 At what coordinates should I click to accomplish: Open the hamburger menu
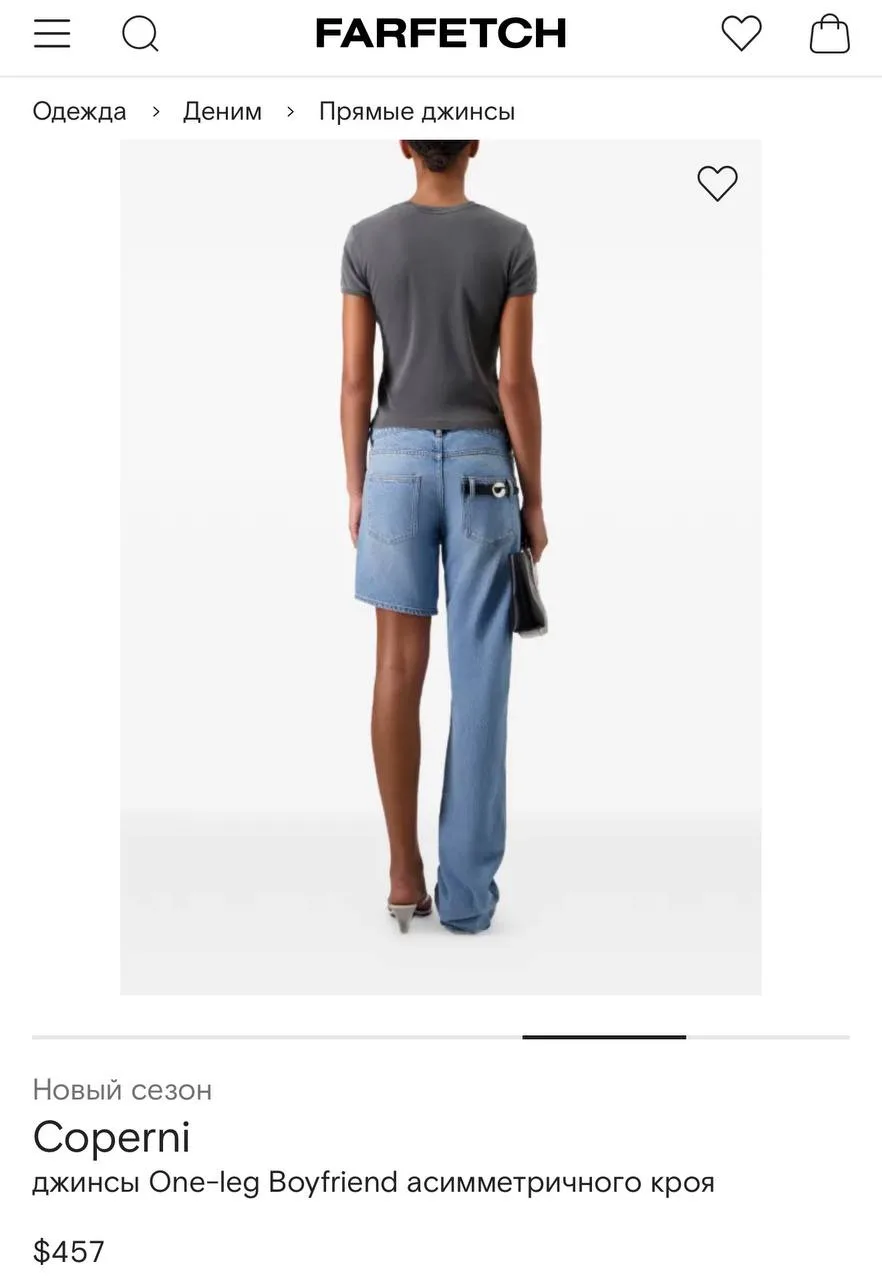click(x=52, y=34)
